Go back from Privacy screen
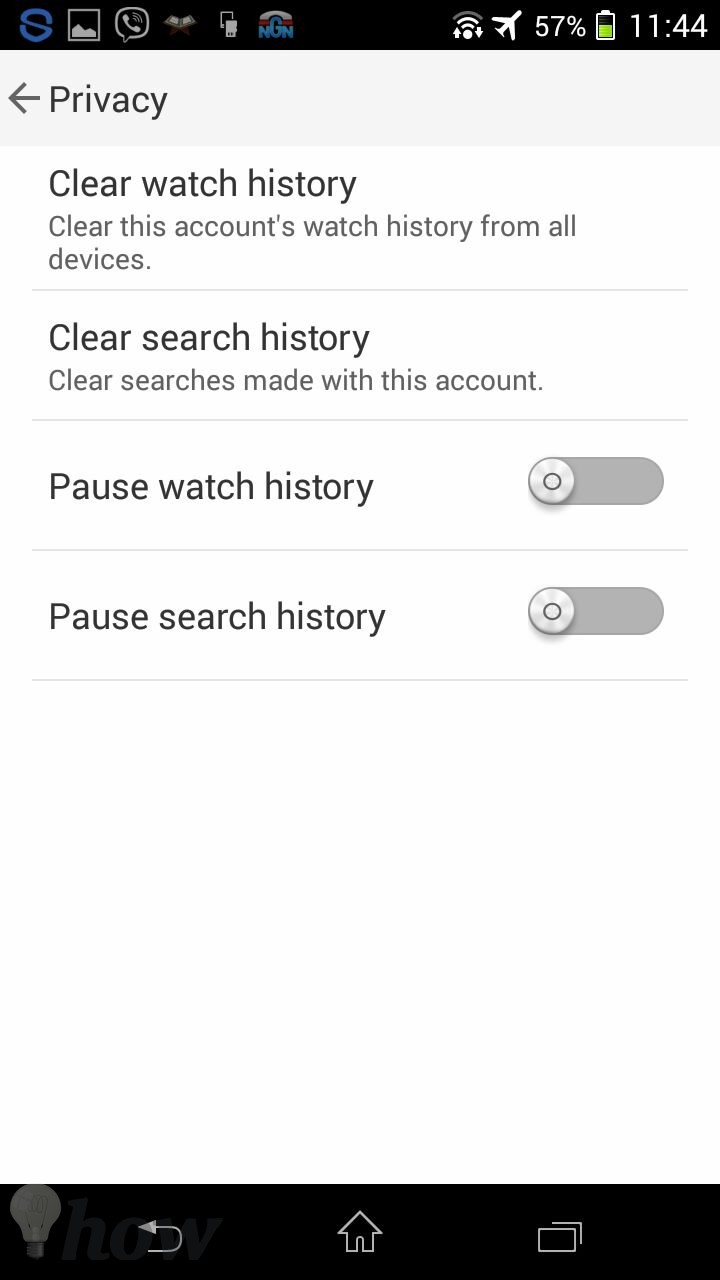This screenshot has height=1280, width=720. tap(24, 98)
